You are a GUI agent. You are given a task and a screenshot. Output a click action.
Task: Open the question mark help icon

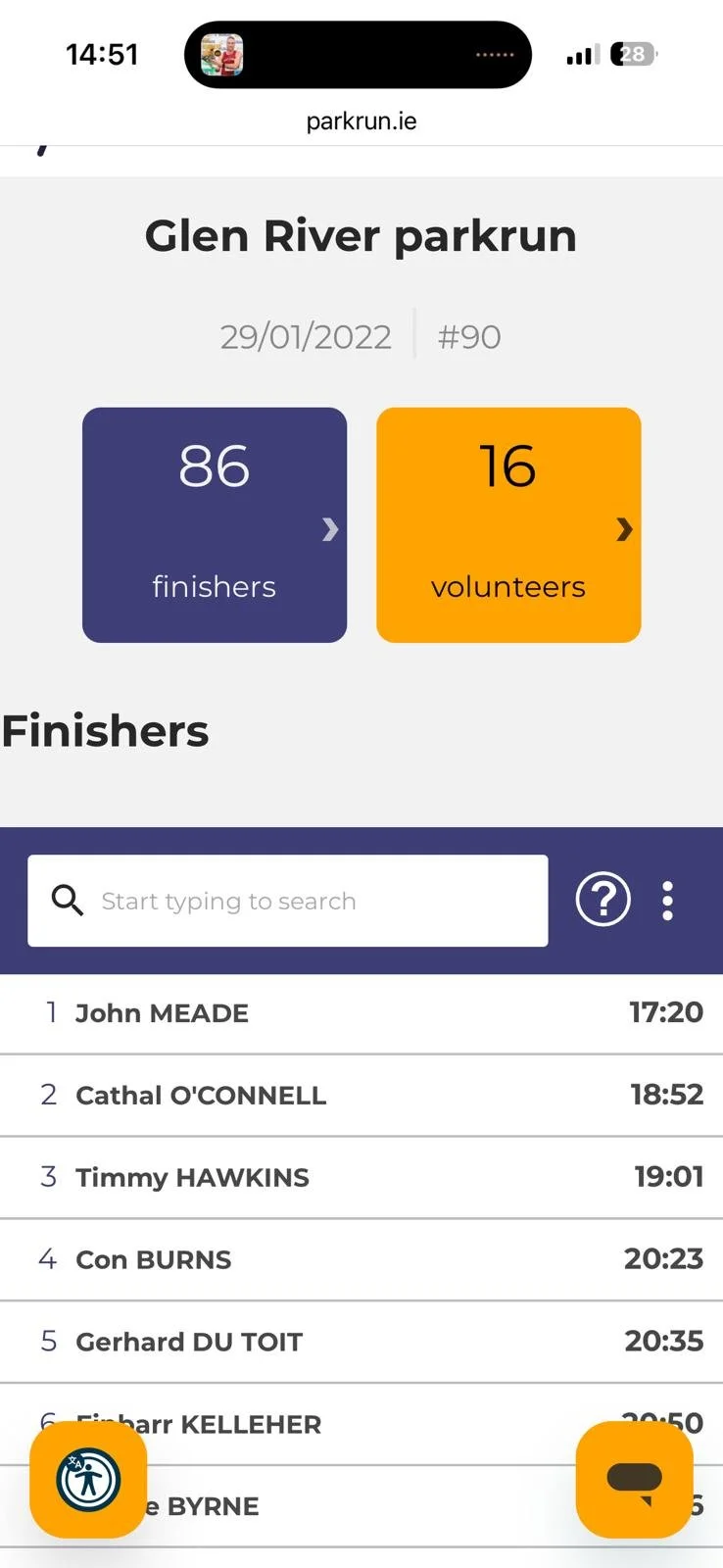coord(602,900)
